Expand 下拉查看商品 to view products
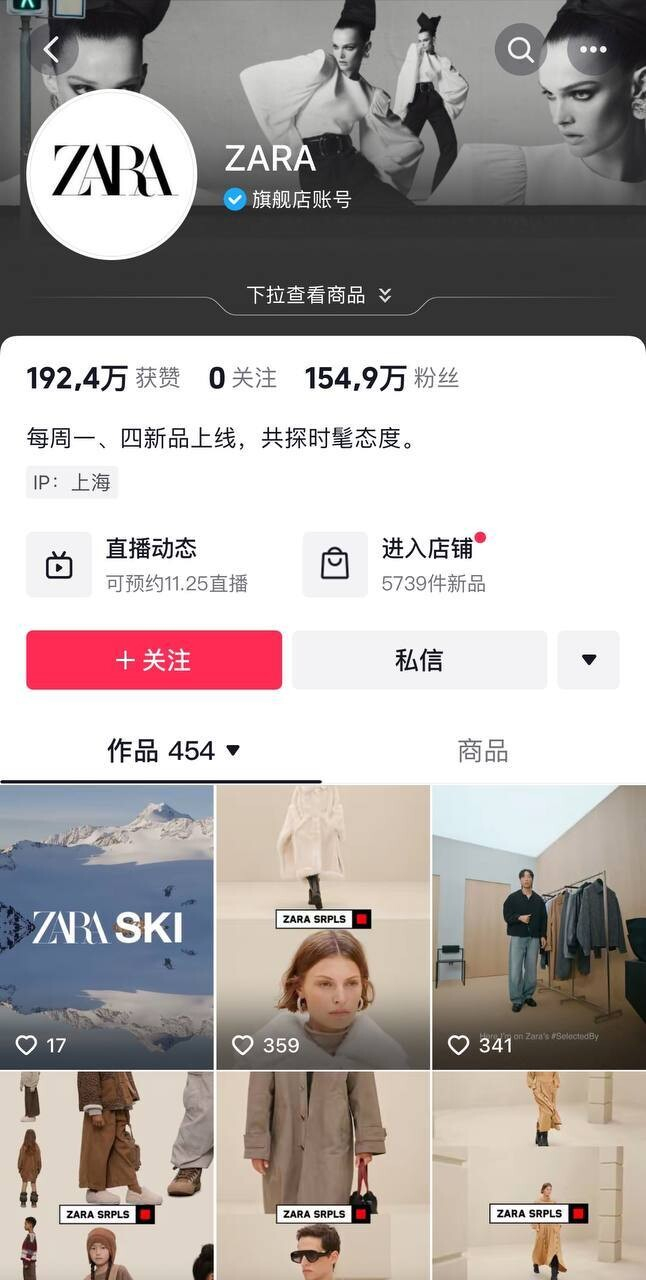646x1280 pixels. (320, 295)
